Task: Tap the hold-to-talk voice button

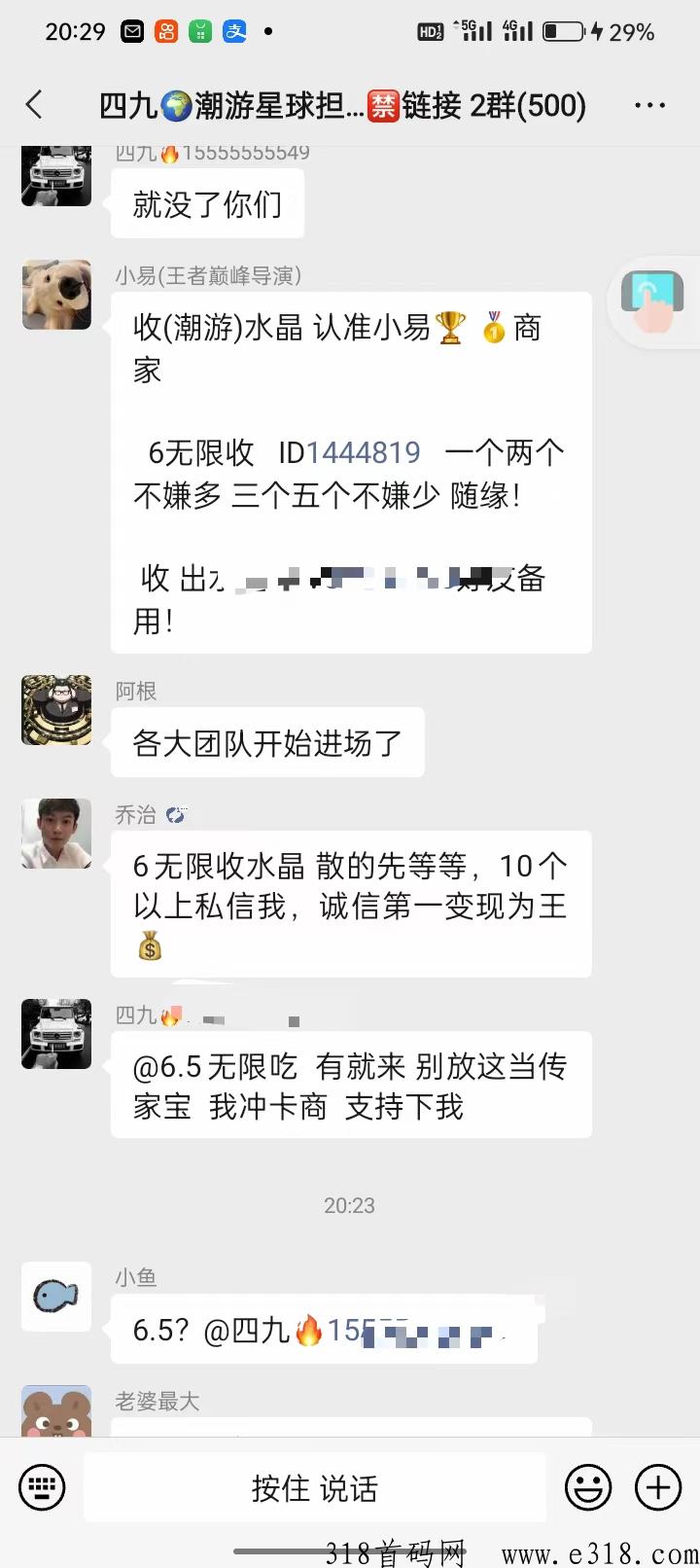Action: pyautogui.click(x=314, y=1487)
